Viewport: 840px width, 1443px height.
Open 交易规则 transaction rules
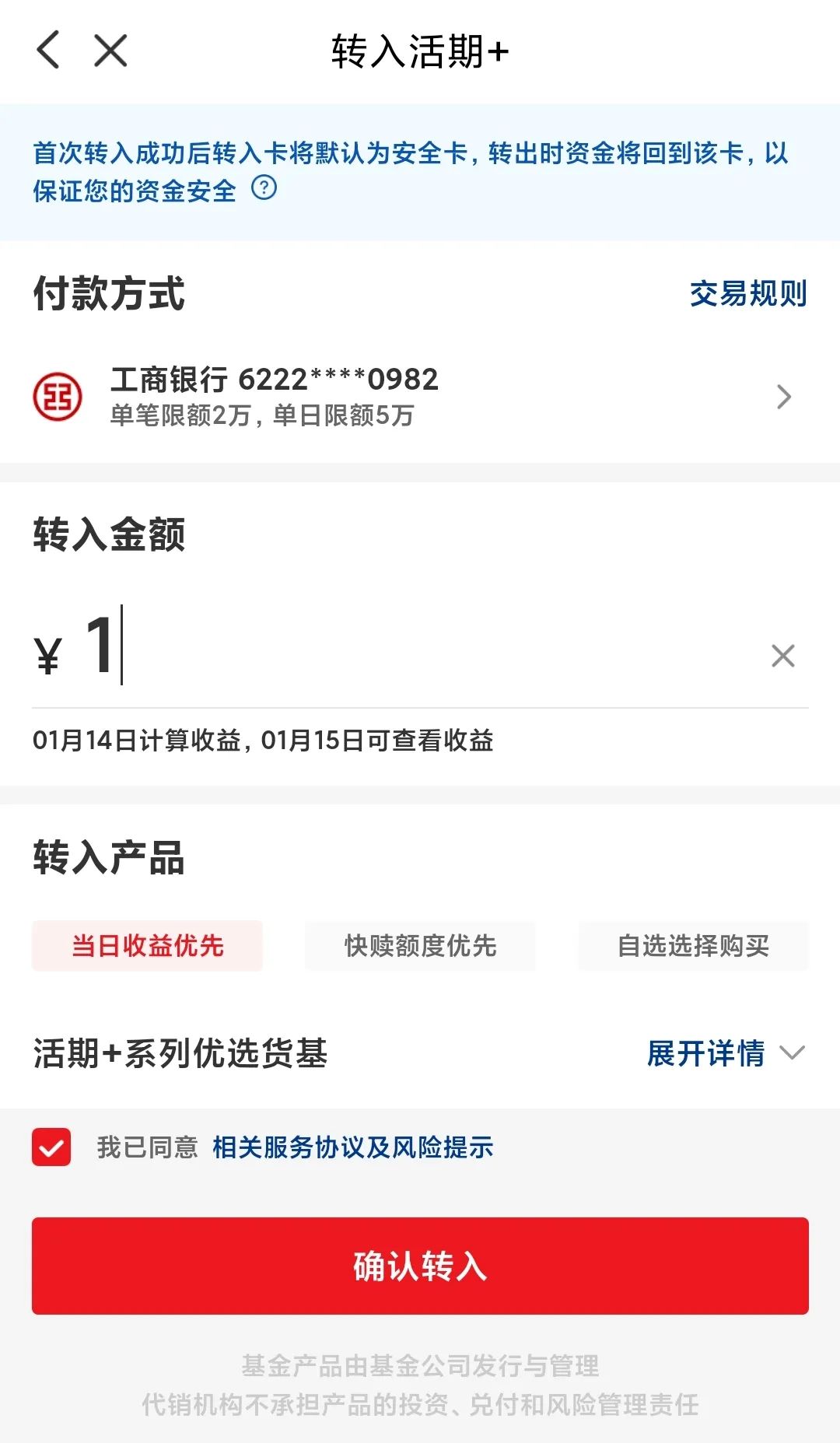coord(748,294)
